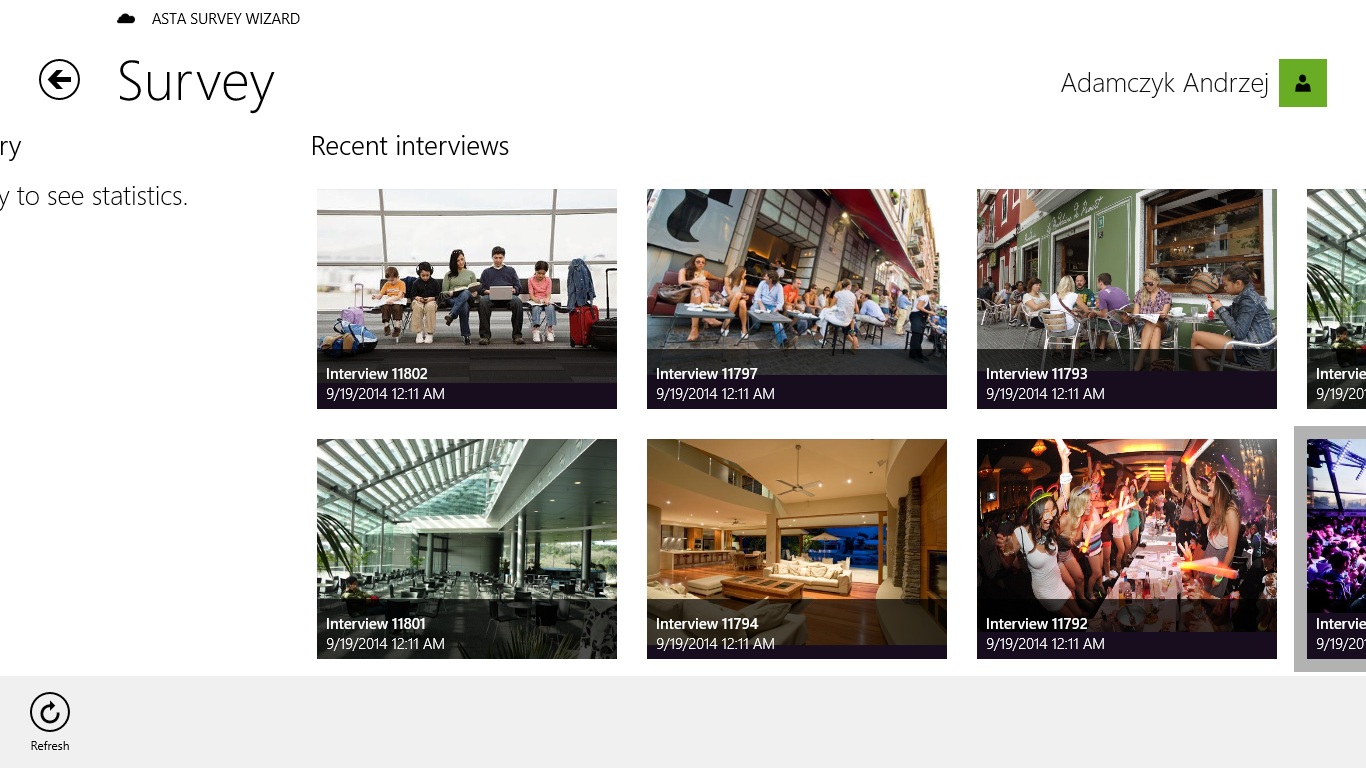Viewport: 1366px width, 768px height.
Task: View Interview 11794 card
Action: click(x=797, y=548)
